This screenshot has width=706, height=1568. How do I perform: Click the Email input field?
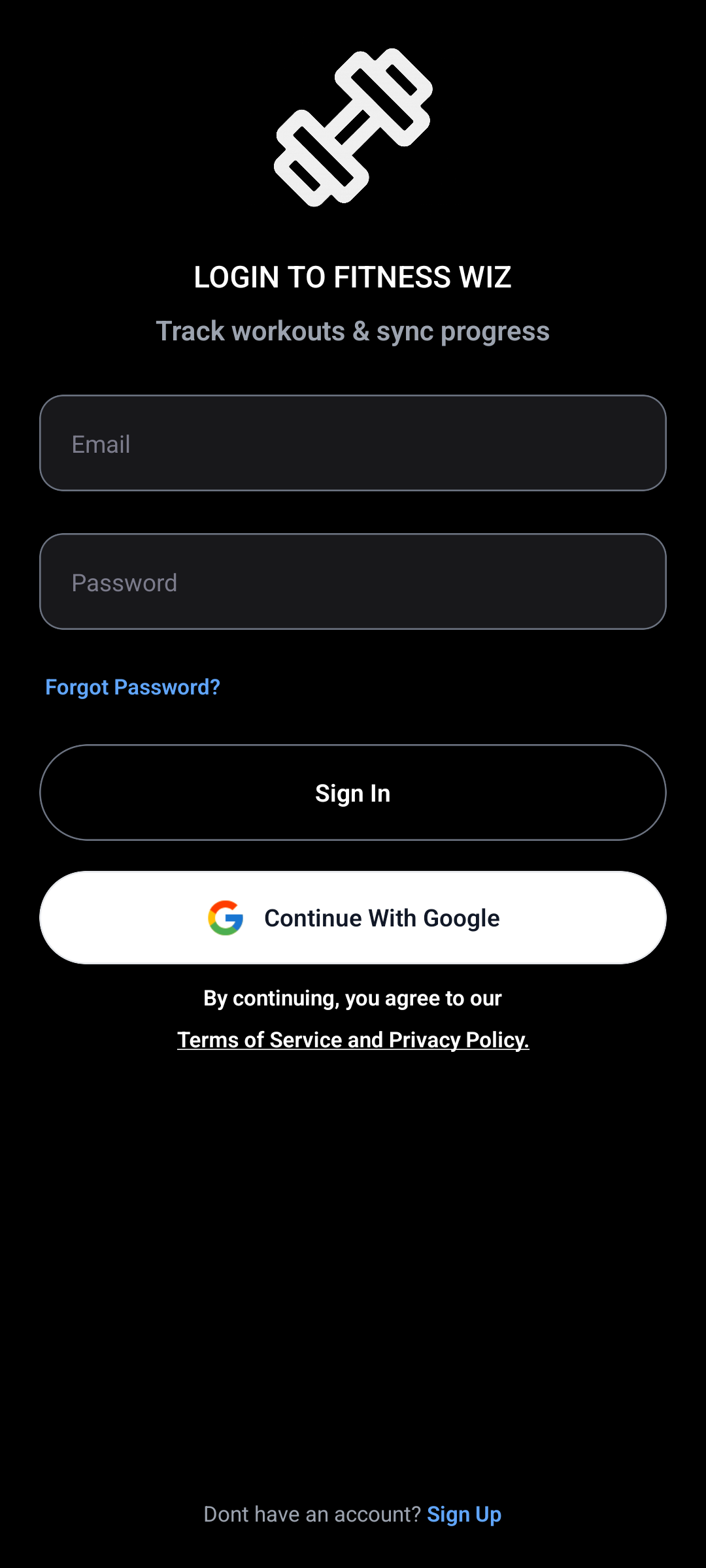click(x=353, y=443)
